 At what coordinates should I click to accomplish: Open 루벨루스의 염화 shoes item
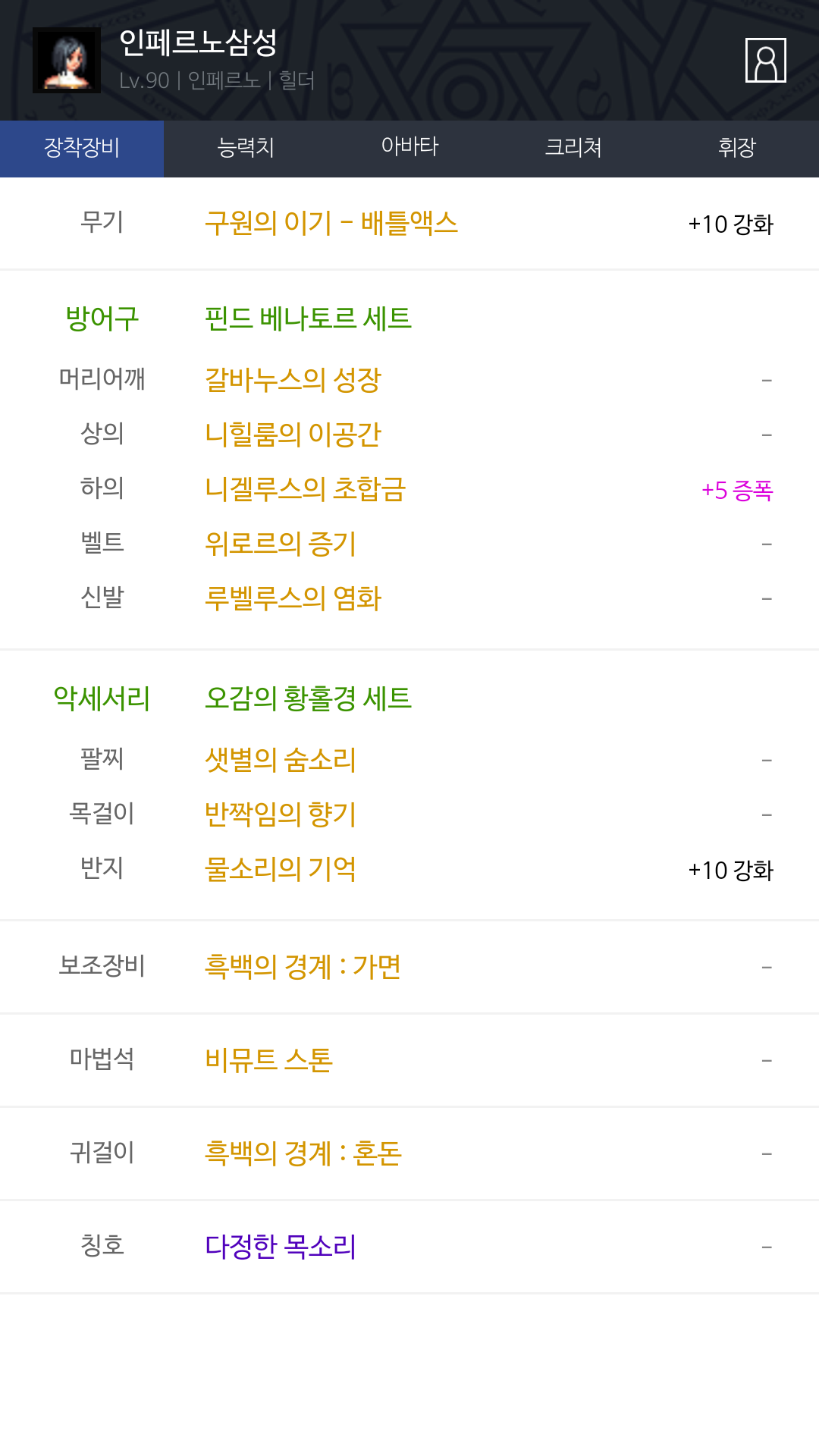293,598
